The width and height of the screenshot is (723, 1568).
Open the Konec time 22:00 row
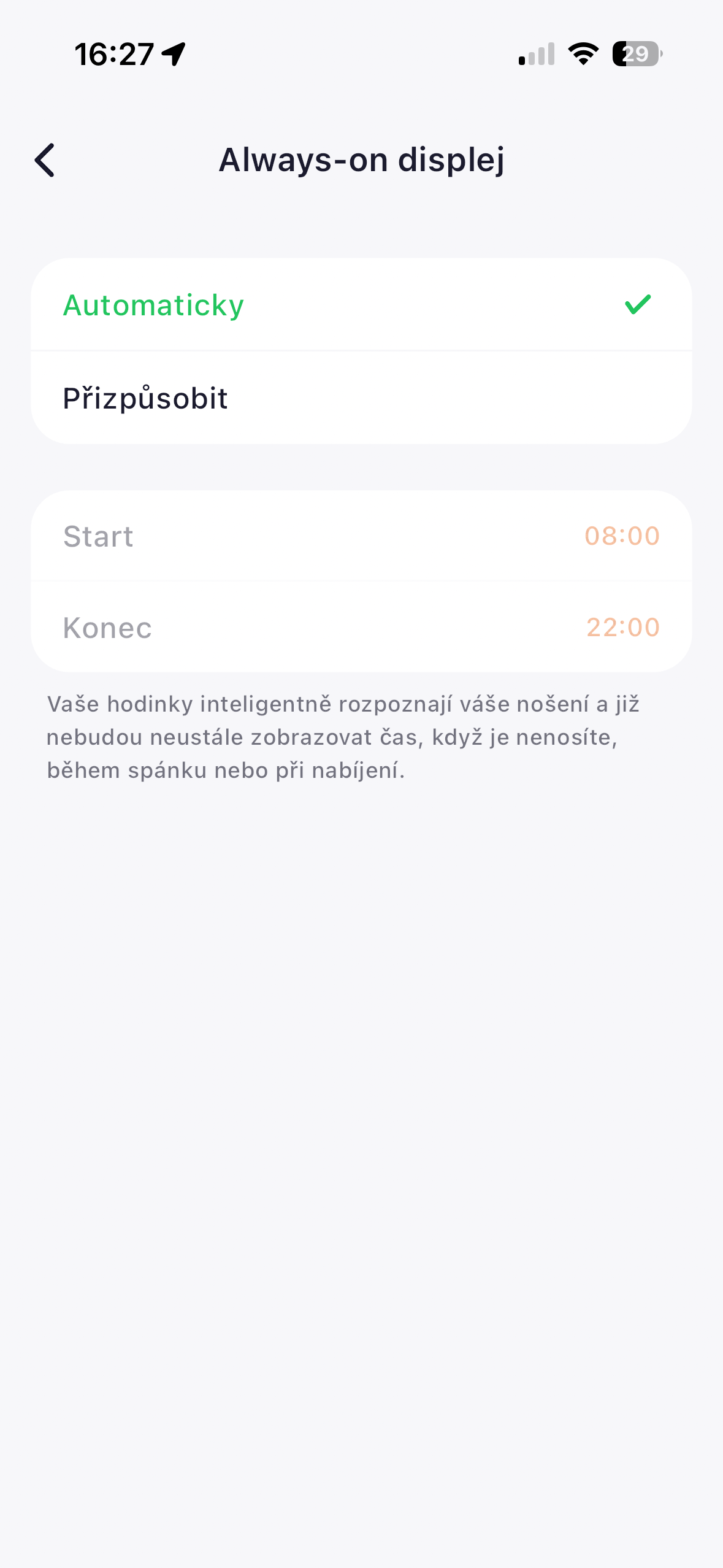361,627
